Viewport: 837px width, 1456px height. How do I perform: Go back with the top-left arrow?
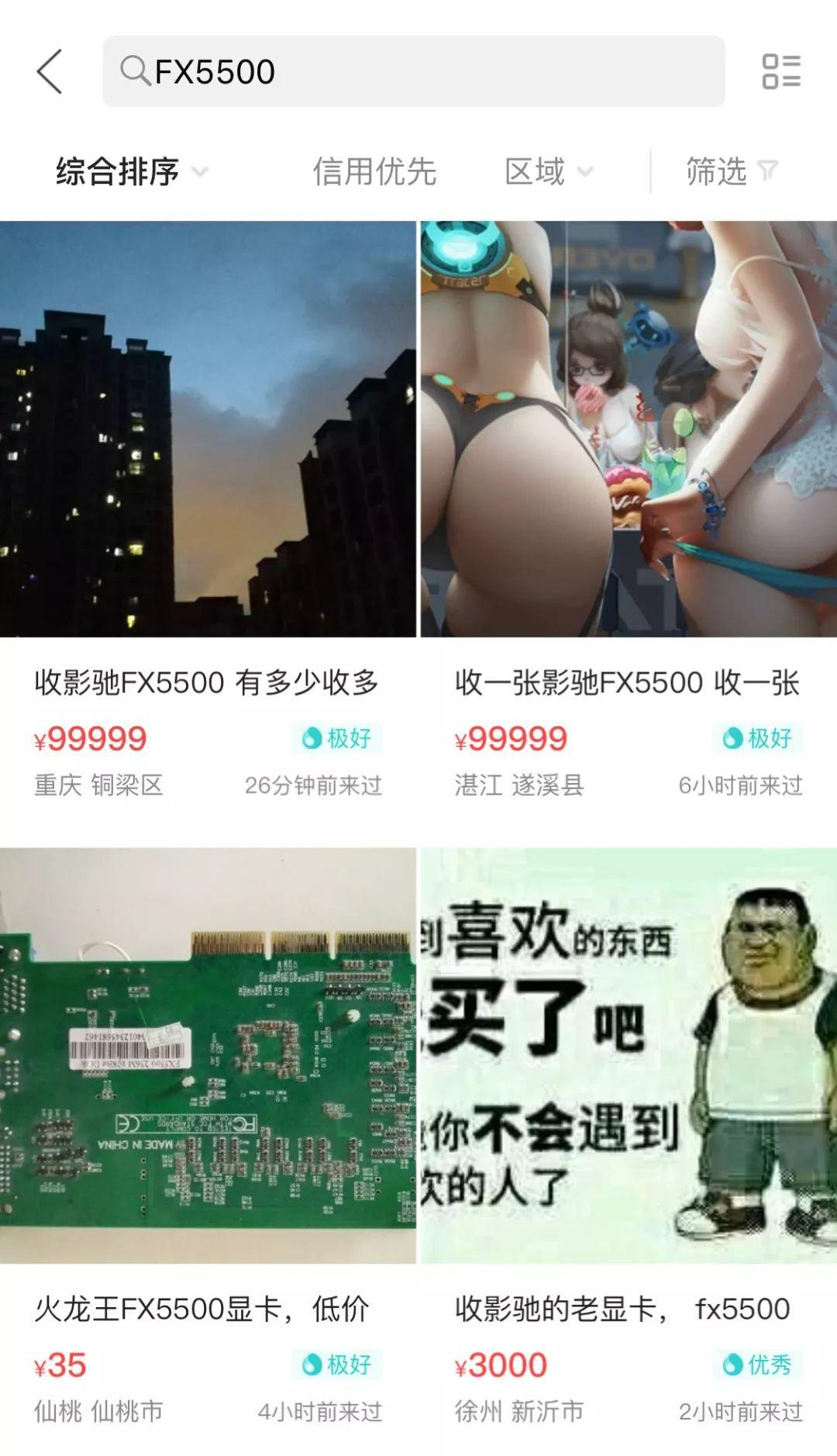[x=50, y=71]
